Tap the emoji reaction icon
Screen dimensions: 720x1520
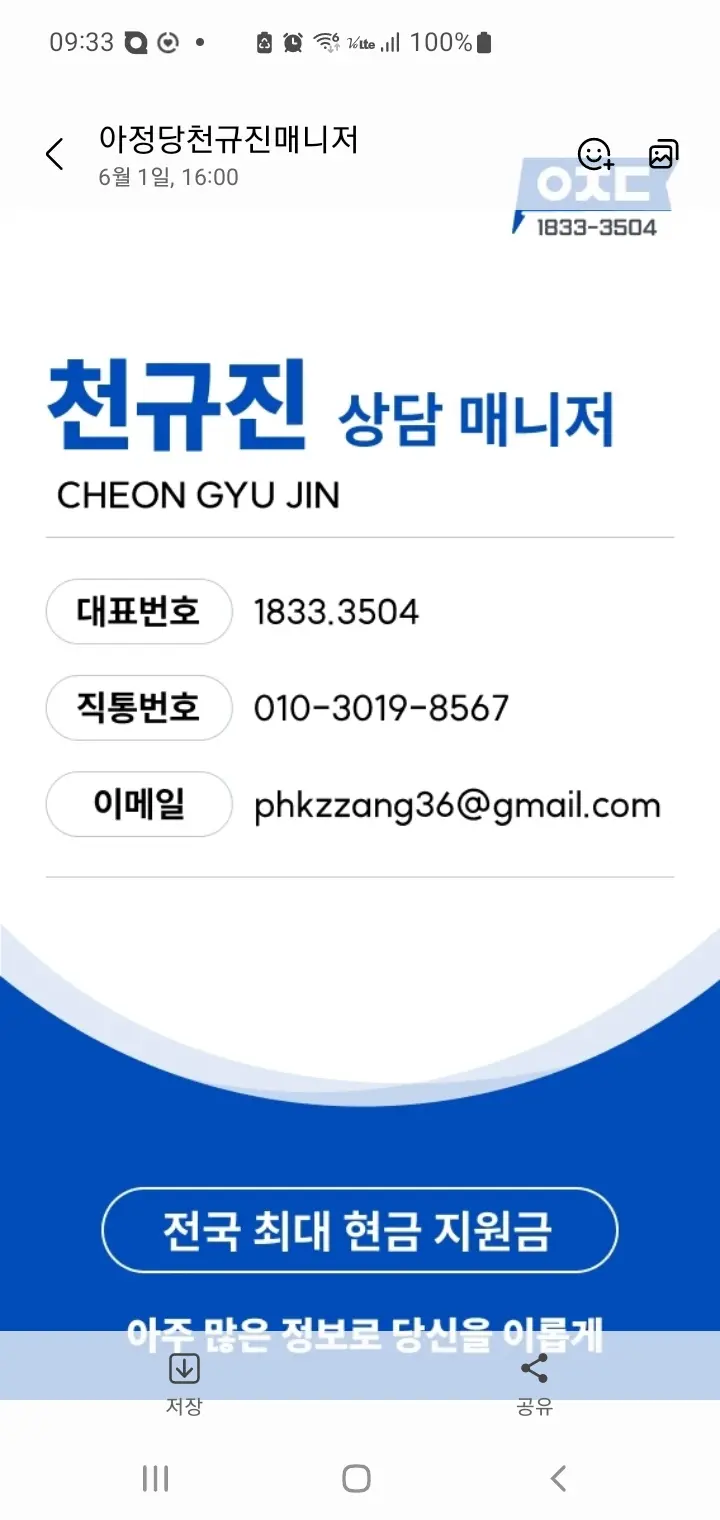tap(596, 155)
